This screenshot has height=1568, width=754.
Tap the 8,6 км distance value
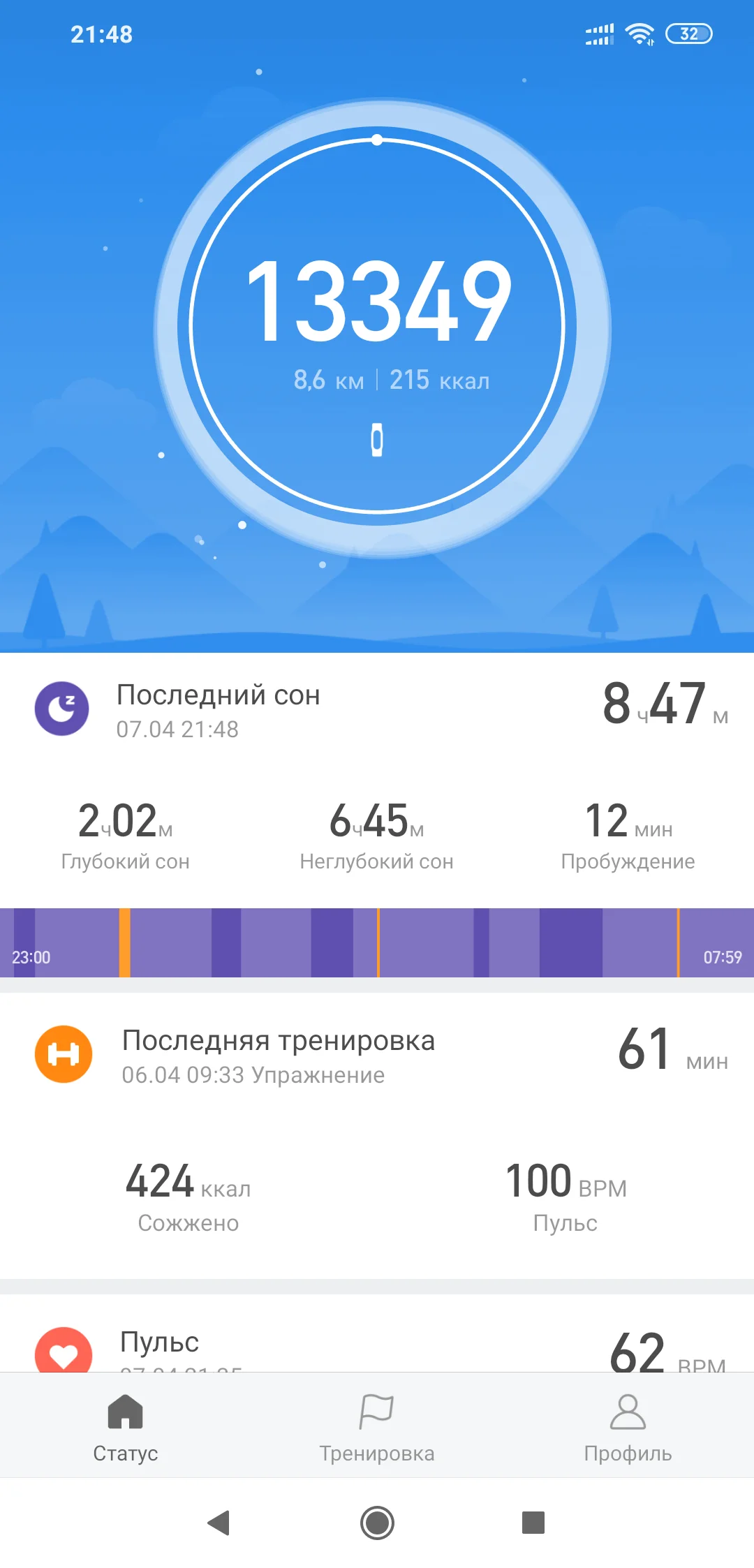pos(328,379)
